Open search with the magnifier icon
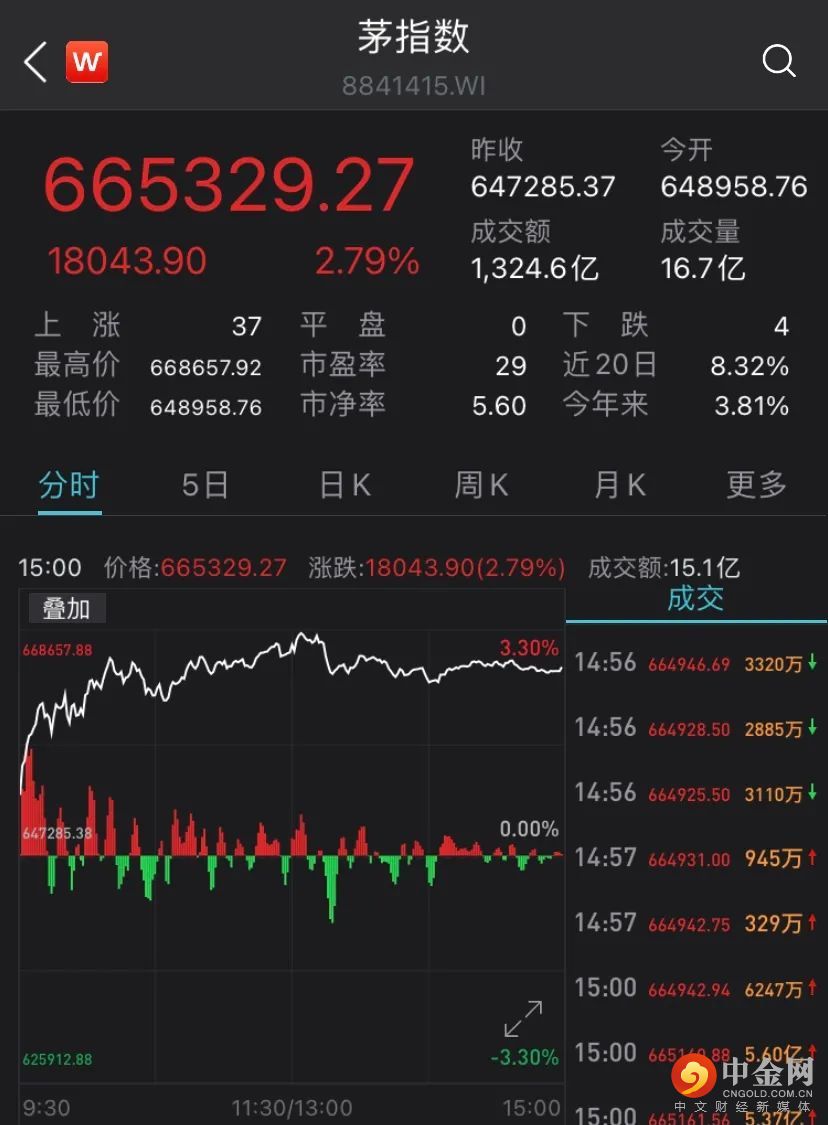Image resolution: width=828 pixels, height=1125 pixels. [779, 62]
